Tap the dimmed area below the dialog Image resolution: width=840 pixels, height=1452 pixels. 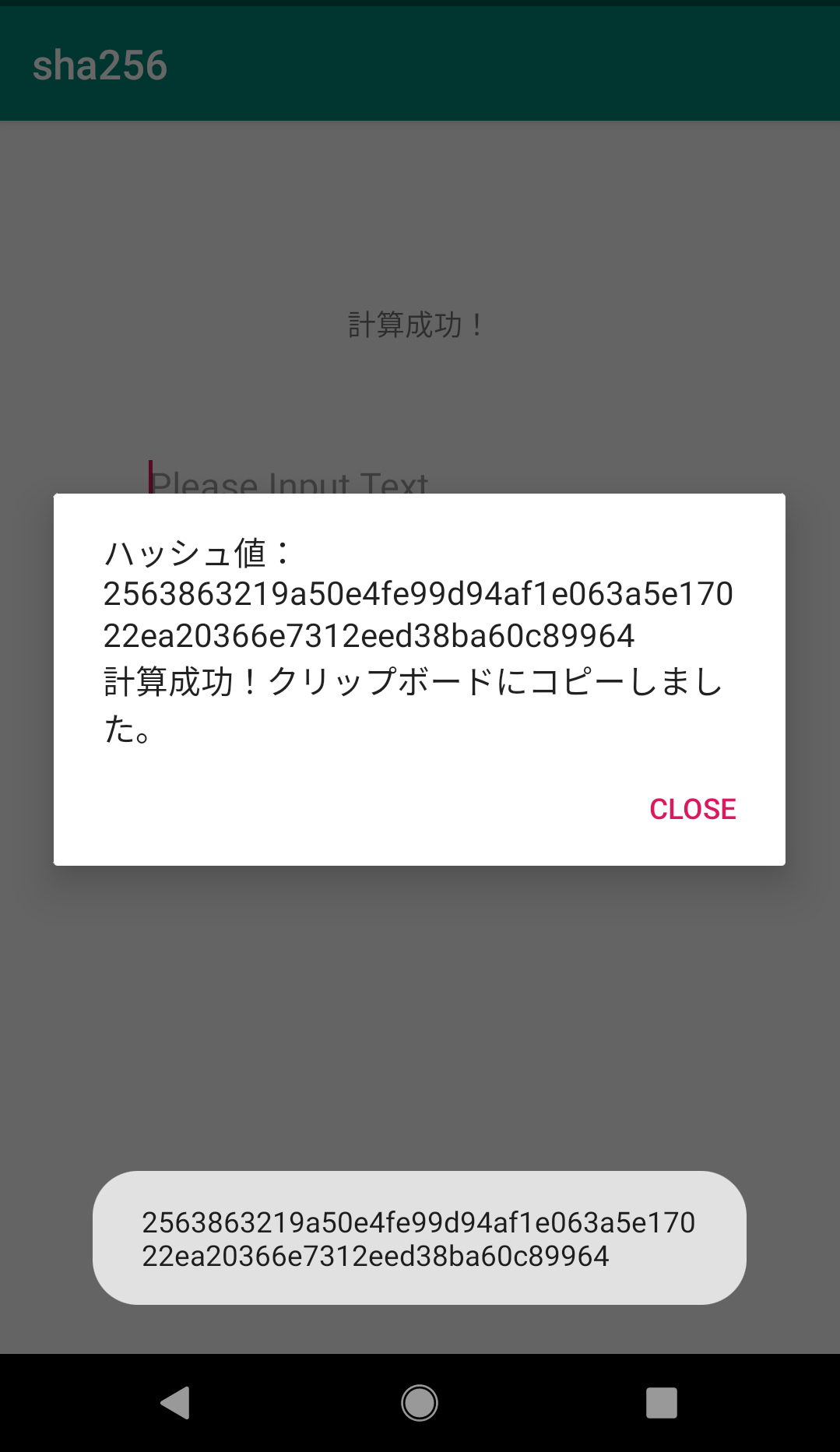(420, 1012)
